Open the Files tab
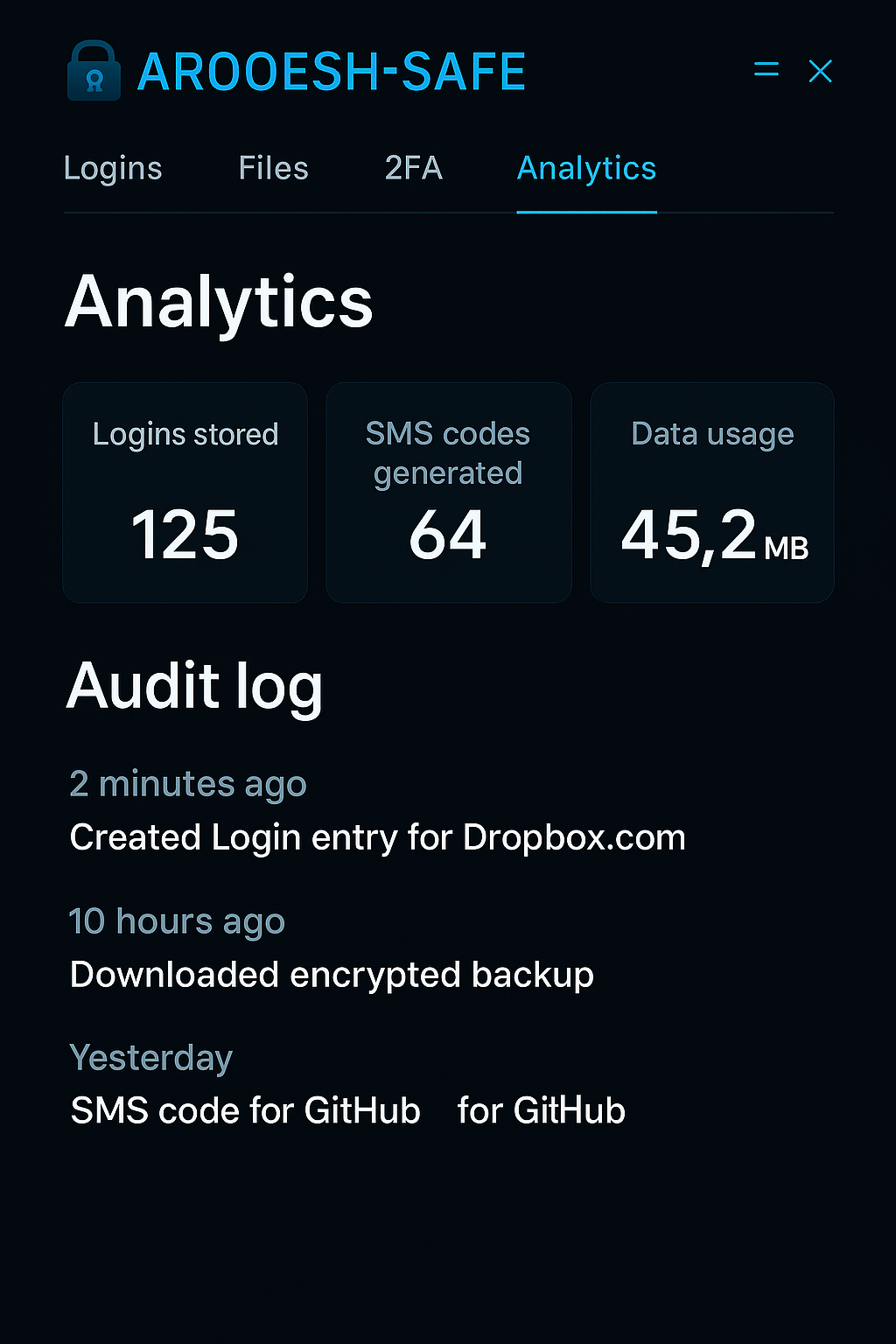896x1344 pixels. click(x=272, y=168)
